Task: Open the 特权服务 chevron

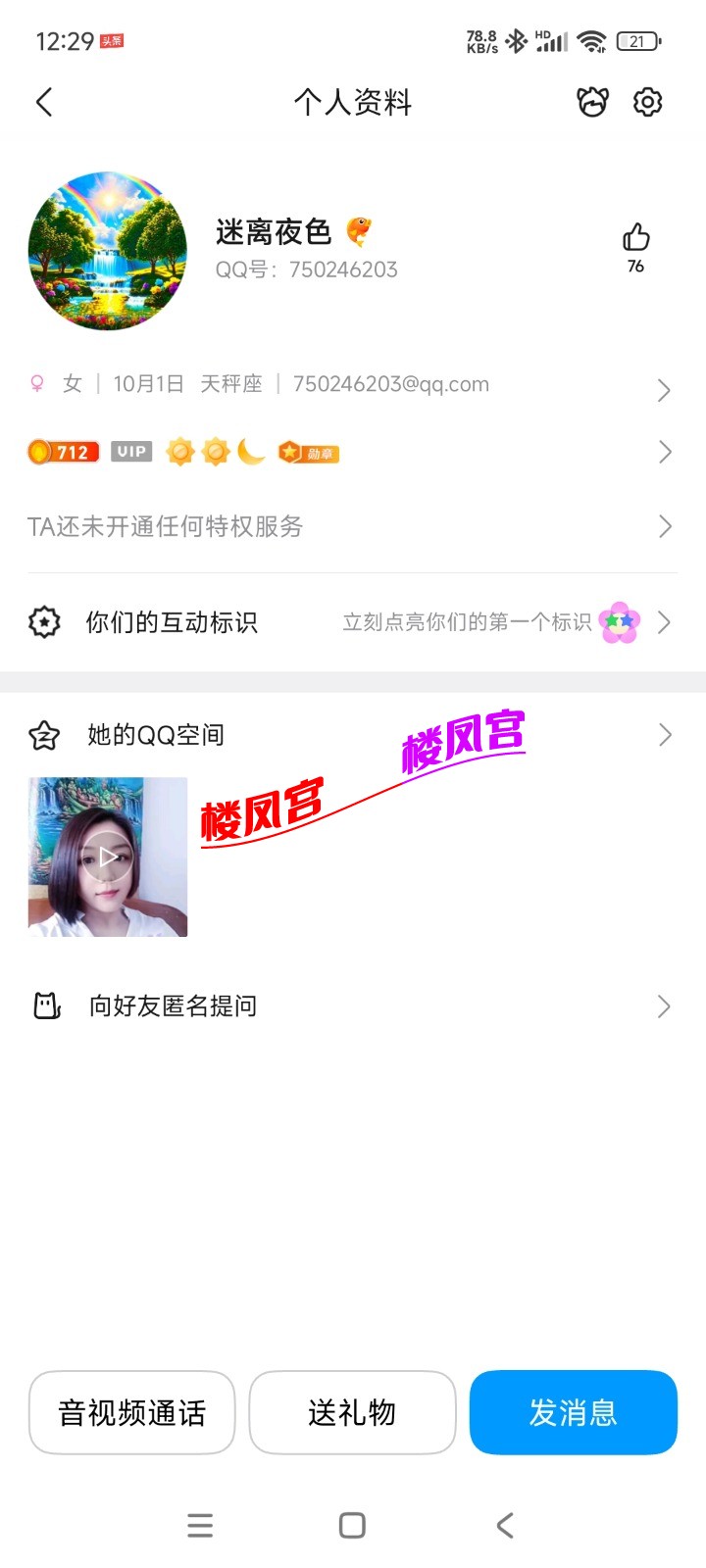Action: (664, 526)
